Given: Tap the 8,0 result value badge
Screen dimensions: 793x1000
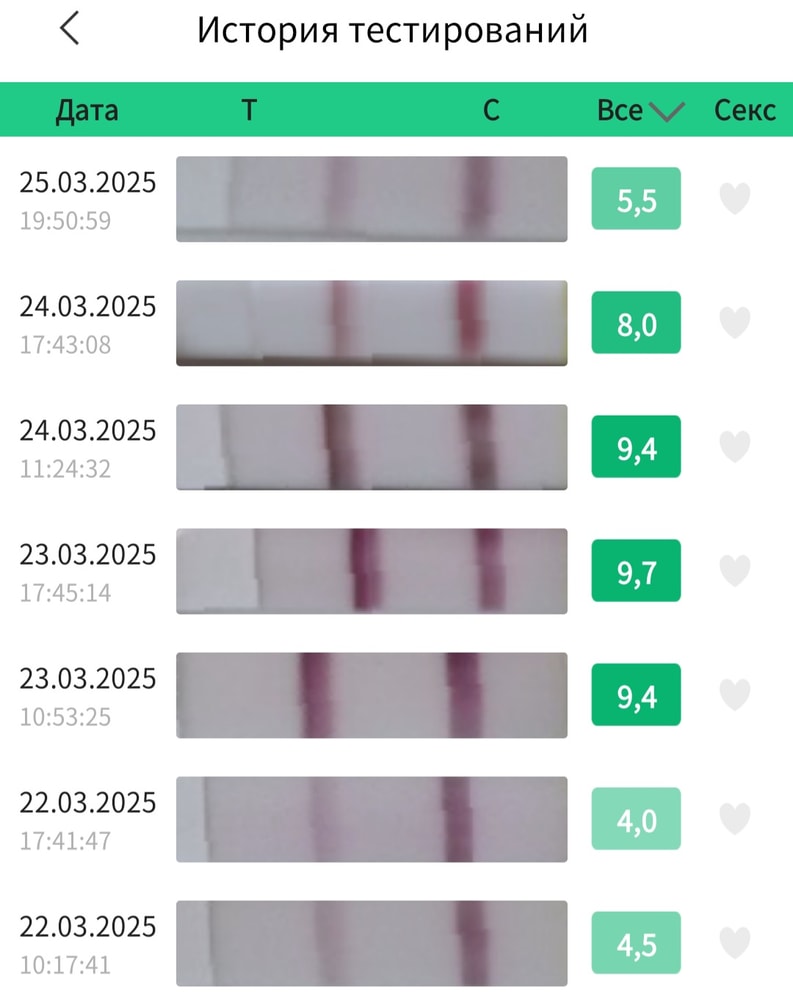Looking at the screenshot, I should coord(636,323).
